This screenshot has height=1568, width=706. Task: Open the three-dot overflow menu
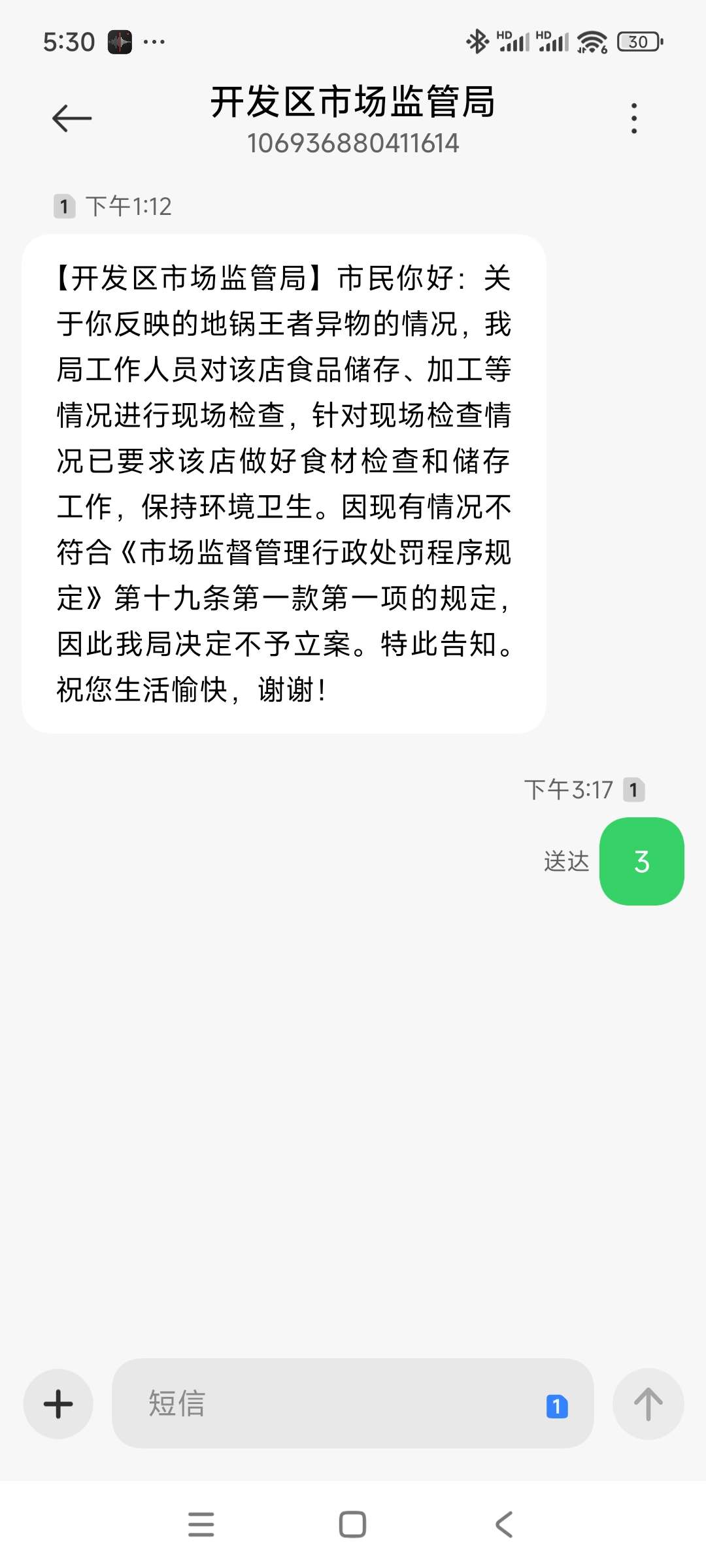click(633, 118)
